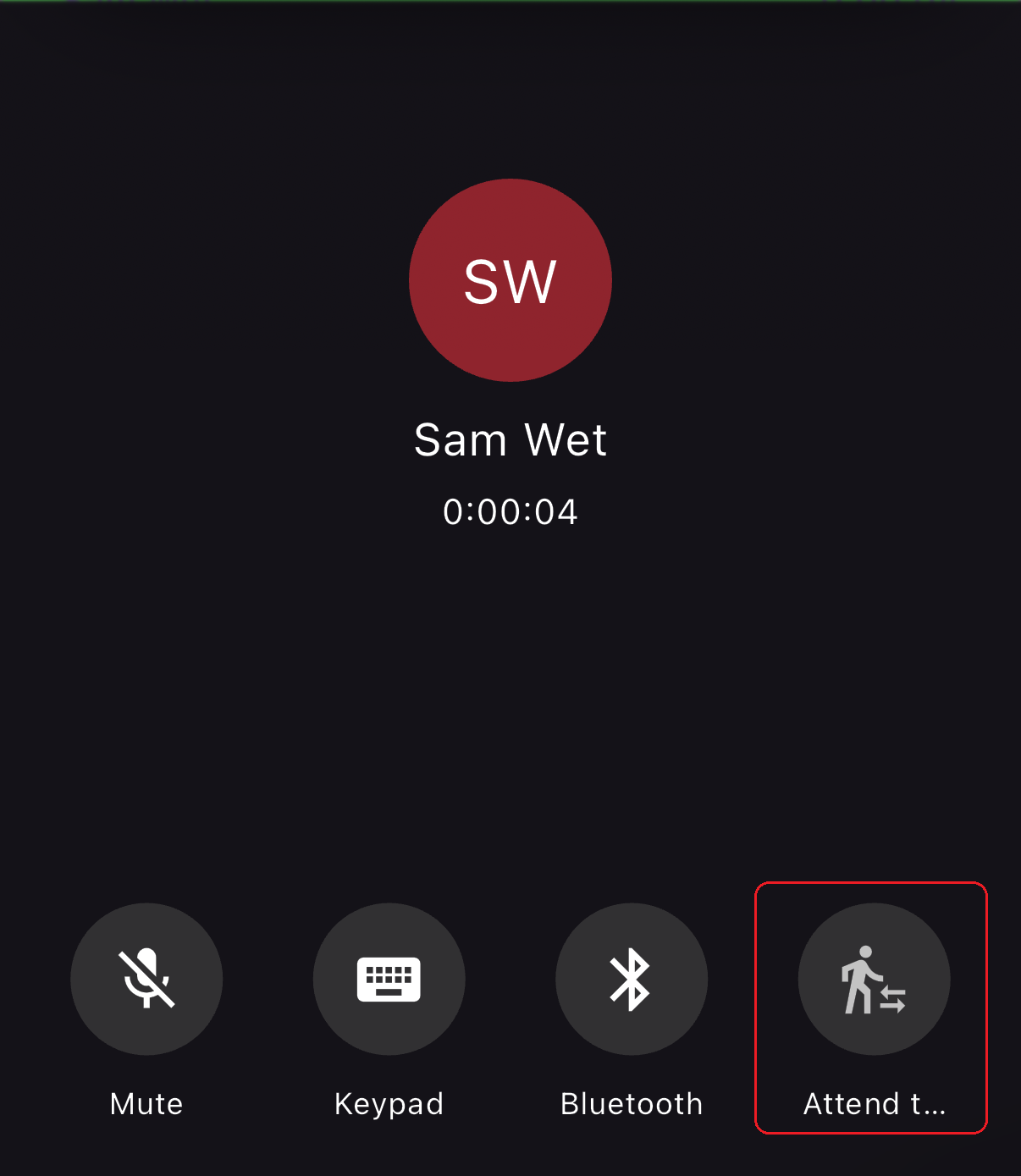Open the in-call keypad
Image resolution: width=1021 pixels, height=1176 pixels.
tap(389, 979)
